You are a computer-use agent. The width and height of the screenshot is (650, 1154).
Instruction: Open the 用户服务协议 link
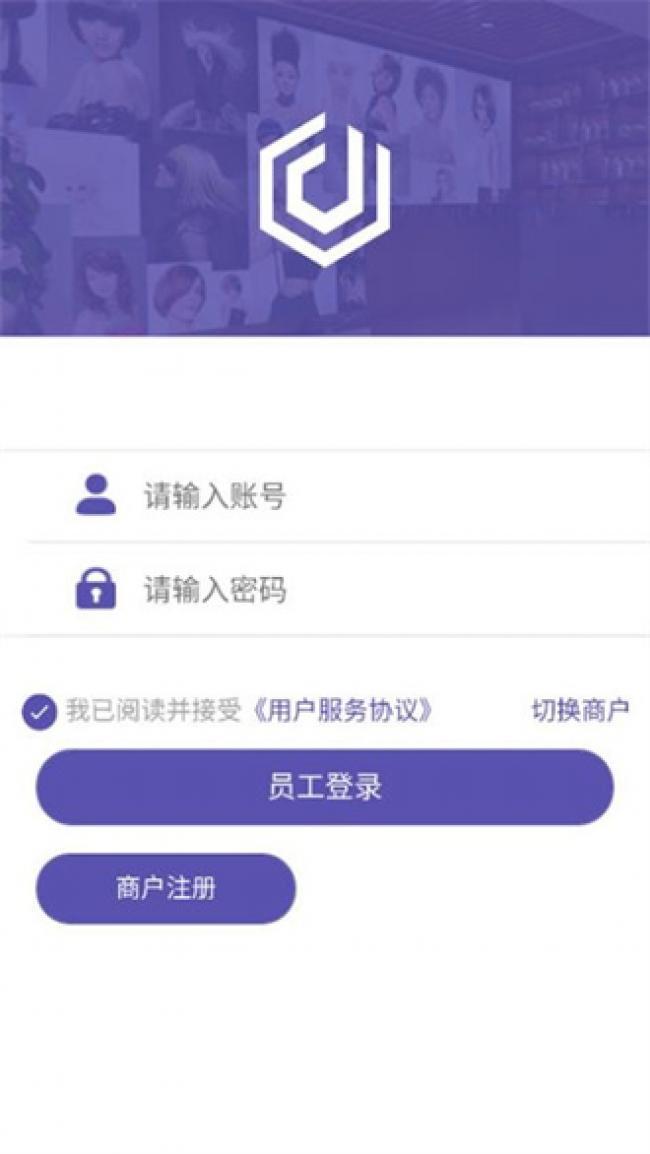[343, 711]
